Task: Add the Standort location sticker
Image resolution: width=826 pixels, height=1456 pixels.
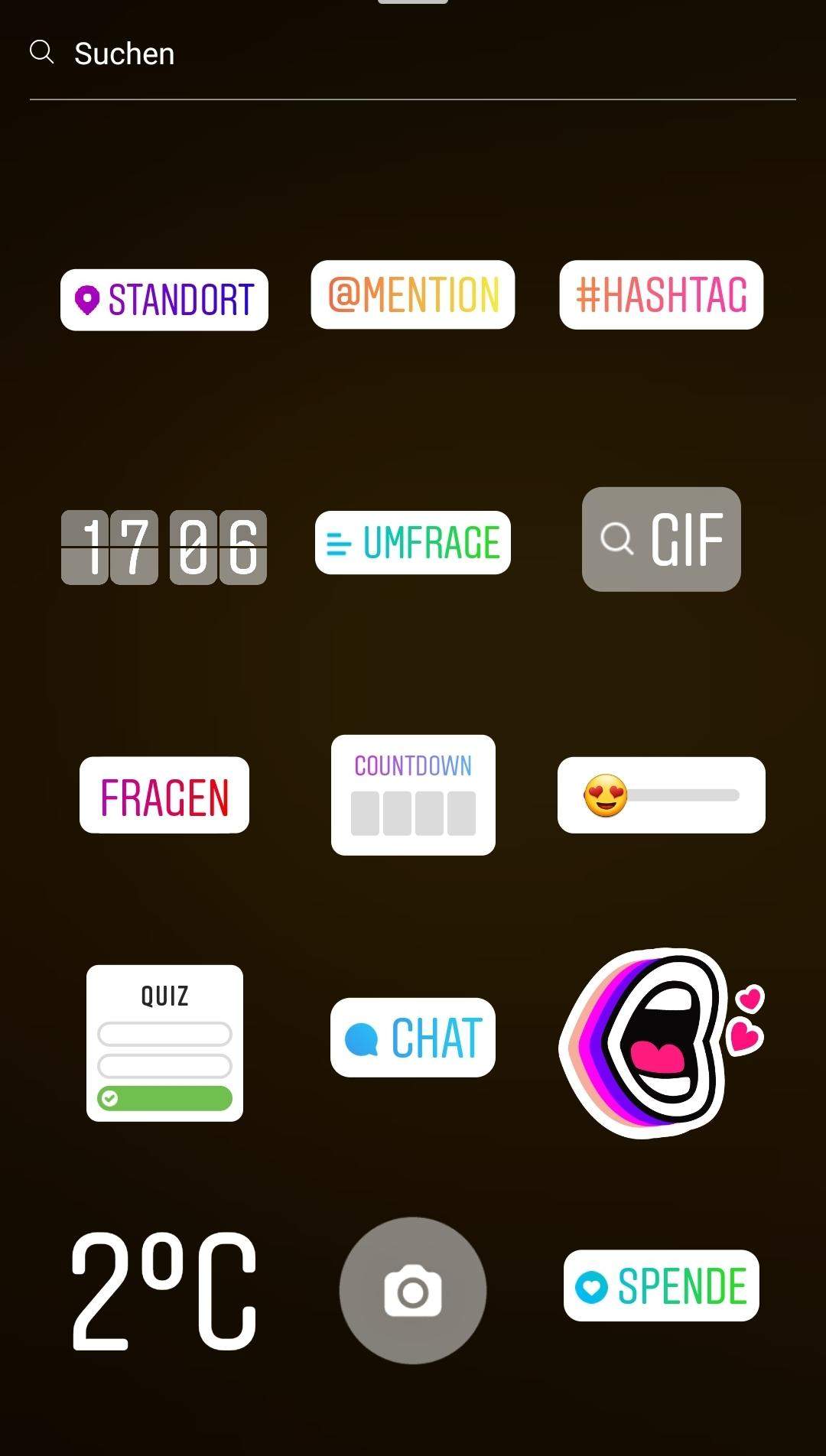Action: tap(164, 299)
